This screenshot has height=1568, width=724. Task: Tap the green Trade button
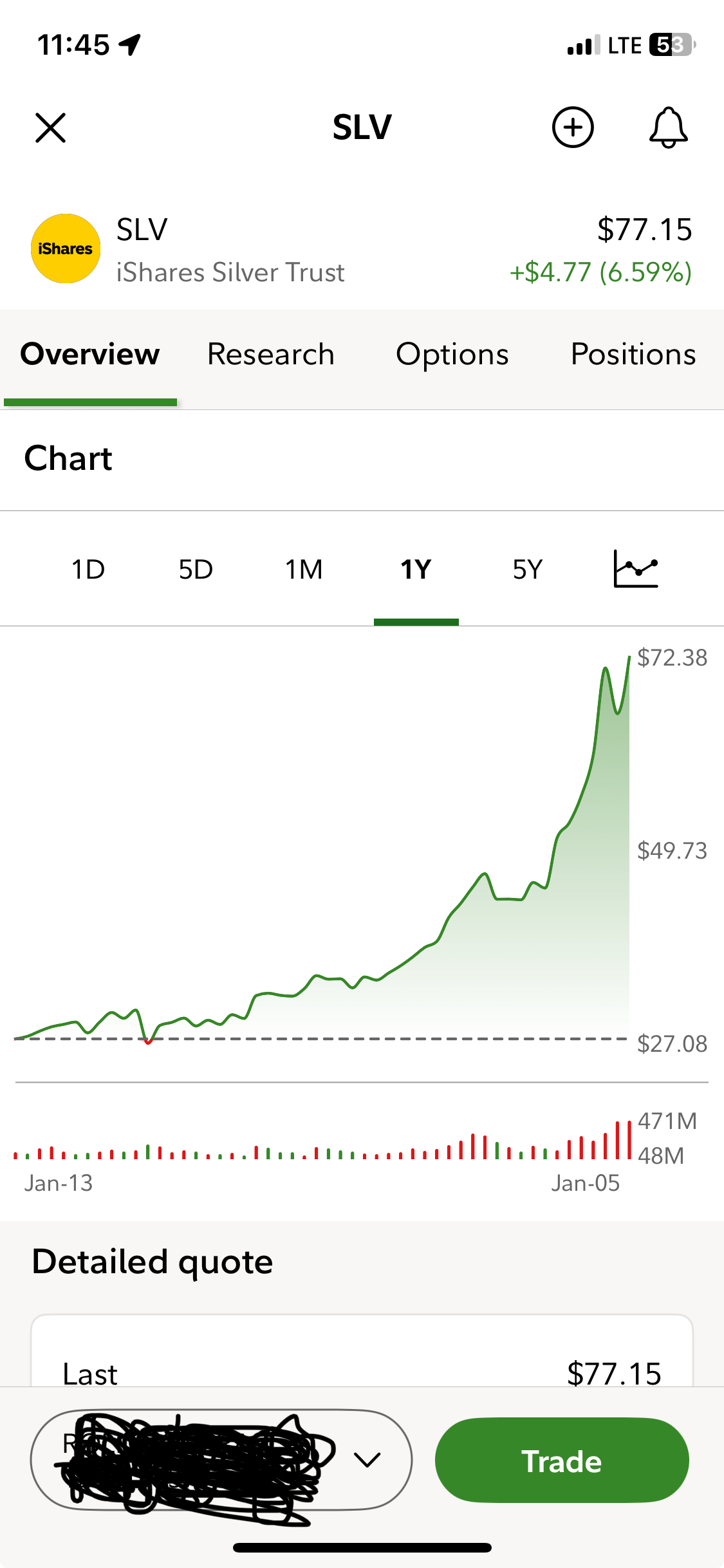[561, 1461]
